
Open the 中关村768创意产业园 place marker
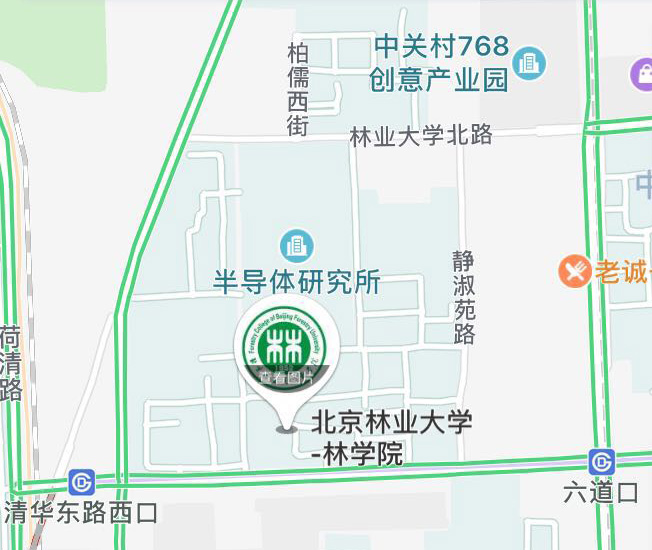click(x=529, y=64)
